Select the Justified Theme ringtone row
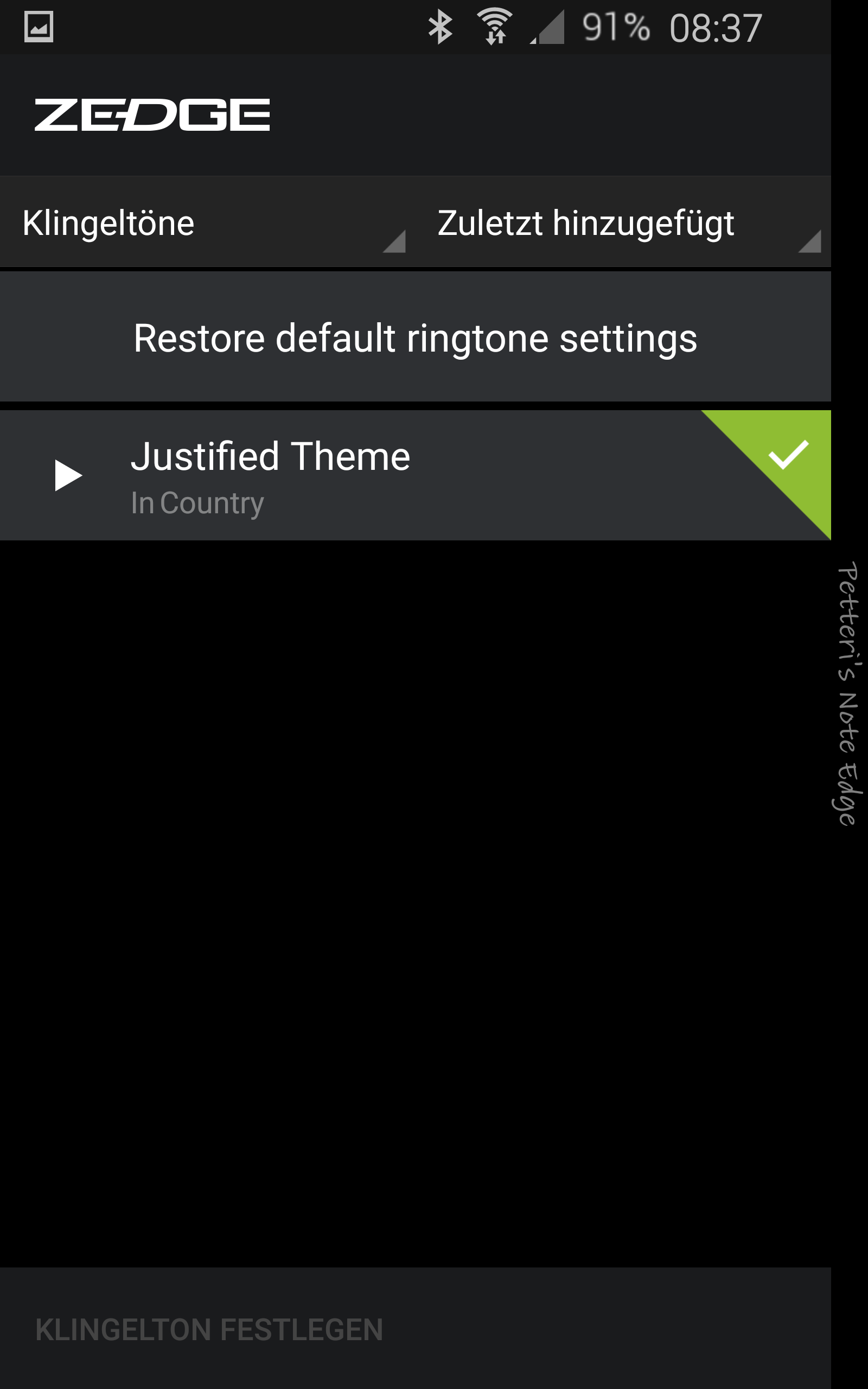This screenshot has width=868, height=1389. pyautogui.click(x=416, y=475)
